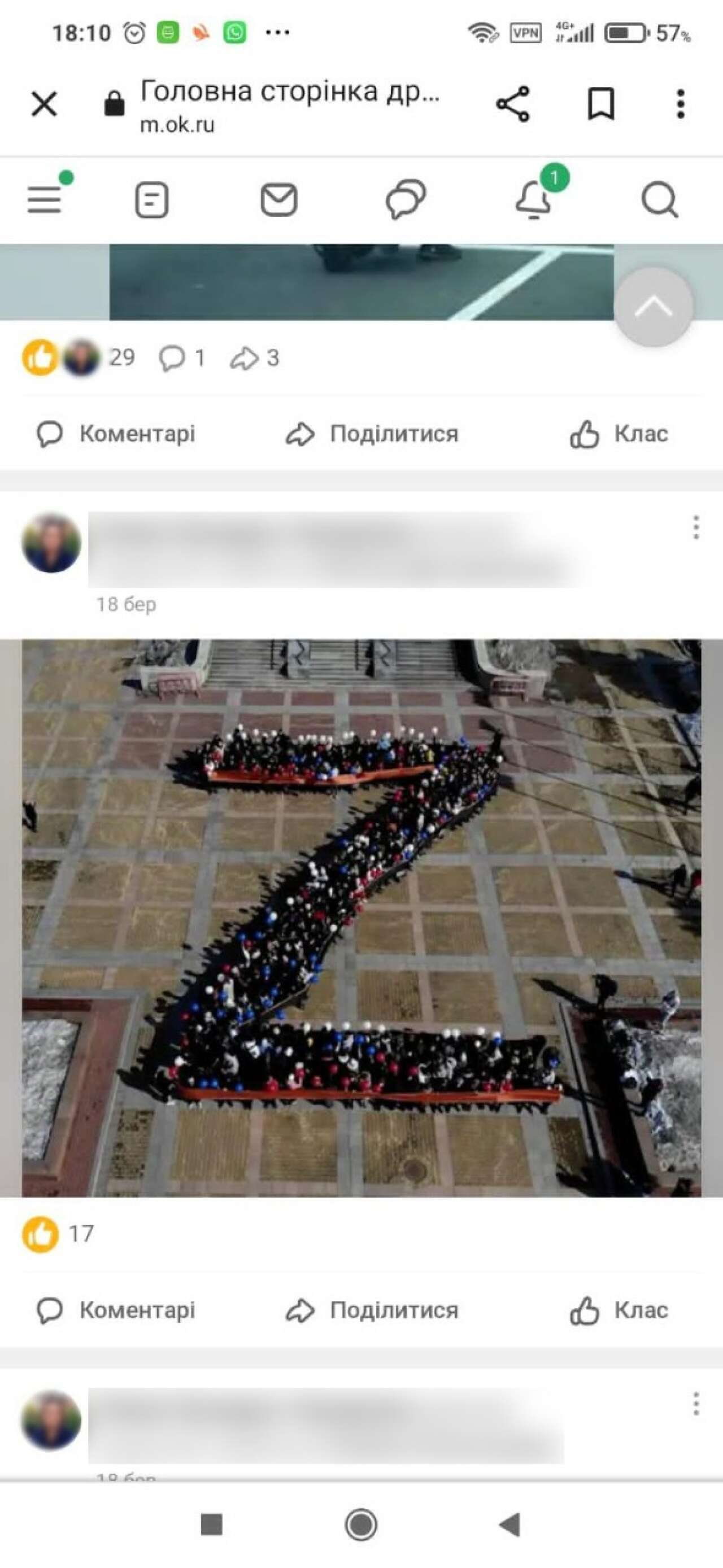This screenshot has height=1568, width=723.
Task: Open search on Odnoklassniki
Action: coord(660,200)
